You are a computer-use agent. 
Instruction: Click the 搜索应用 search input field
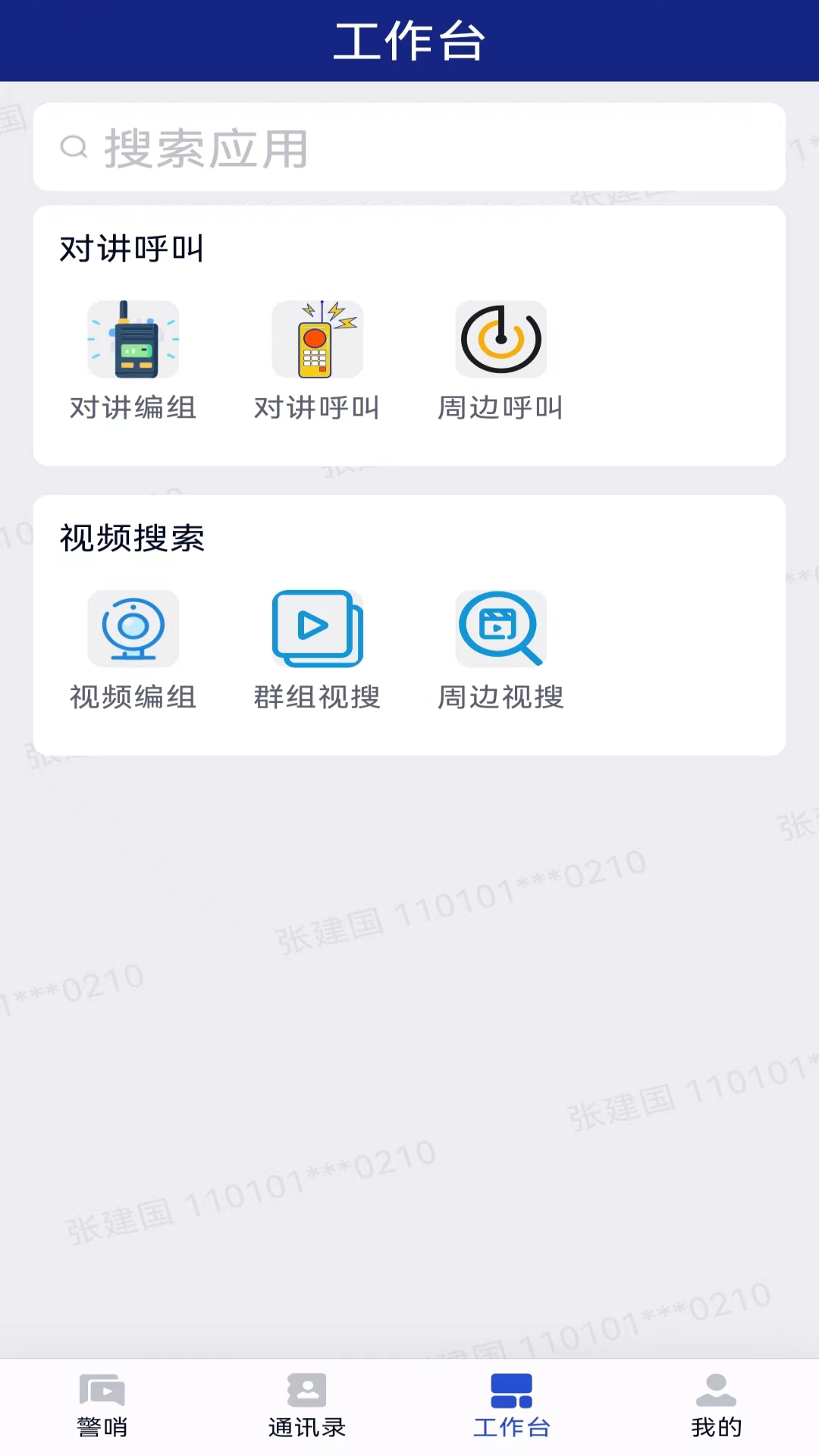[x=409, y=146]
